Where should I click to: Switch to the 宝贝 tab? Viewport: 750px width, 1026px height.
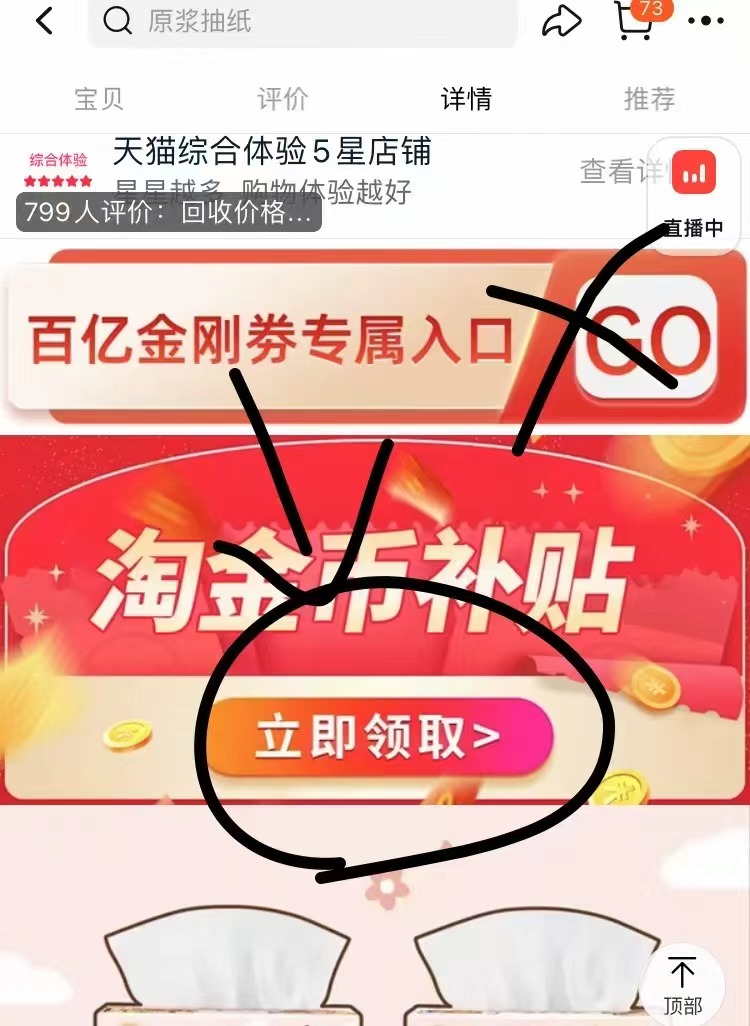pyautogui.click(x=99, y=99)
